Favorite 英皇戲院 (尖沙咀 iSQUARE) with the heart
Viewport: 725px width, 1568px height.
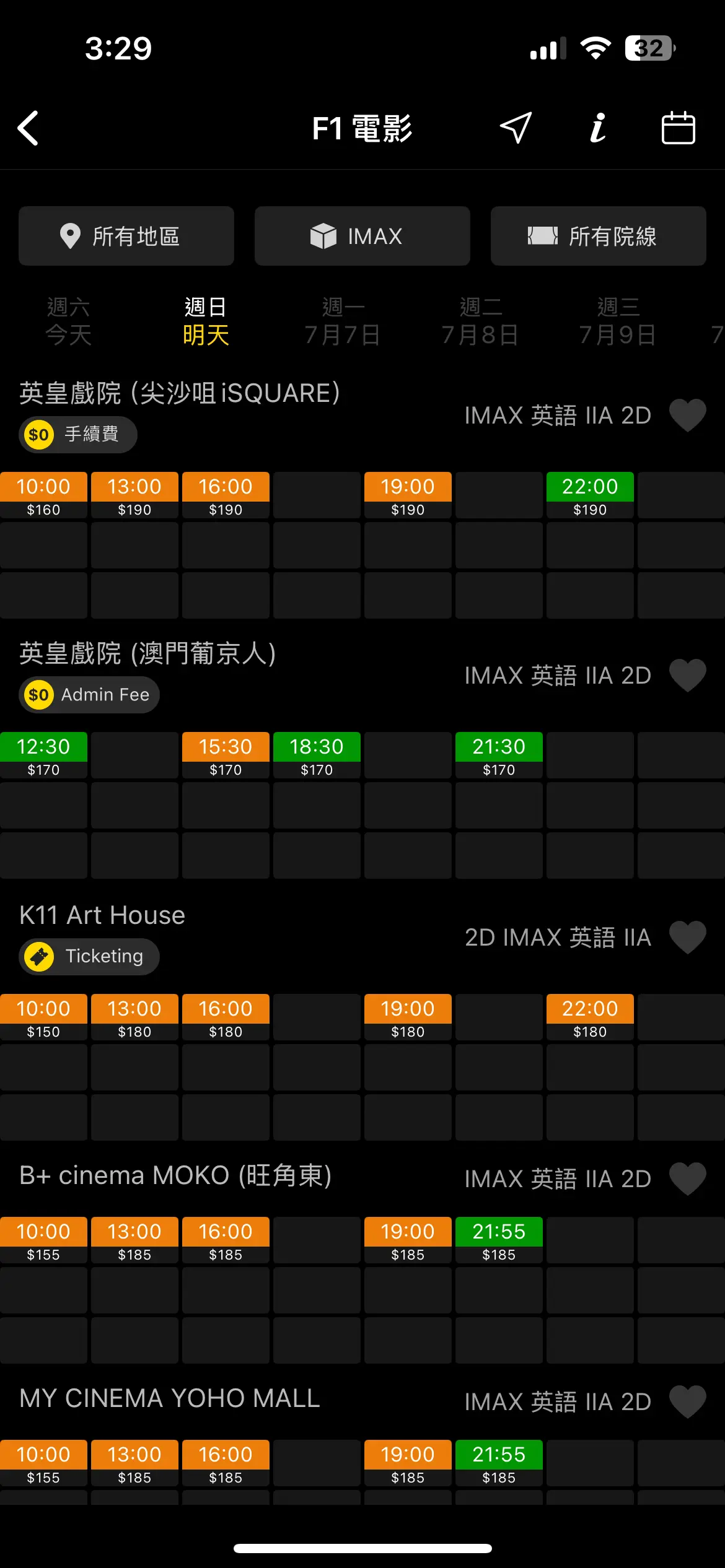tap(688, 415)
